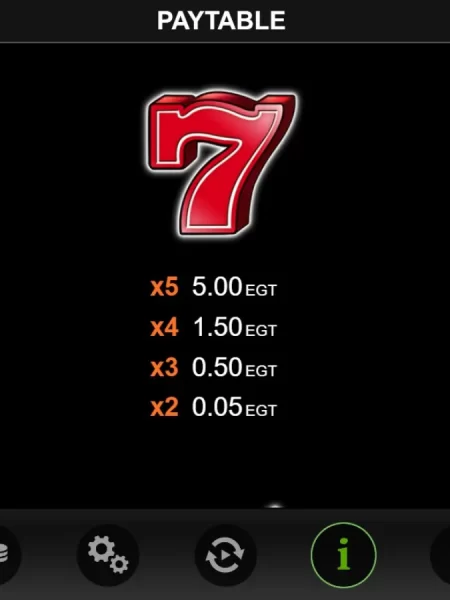Open the coin stack bet icon

click(x=5, y=555)
